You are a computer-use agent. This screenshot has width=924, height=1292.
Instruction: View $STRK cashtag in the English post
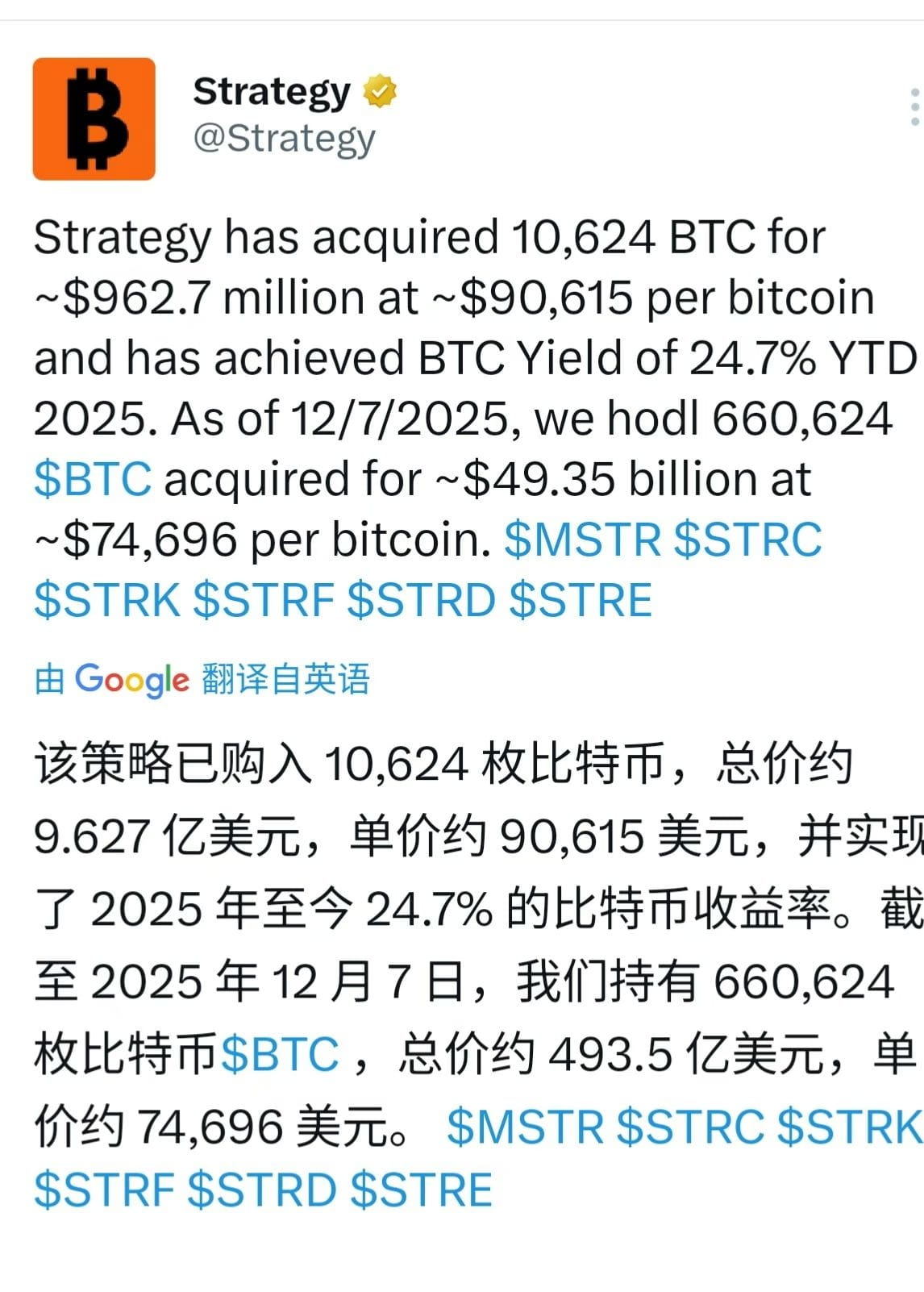107,601
